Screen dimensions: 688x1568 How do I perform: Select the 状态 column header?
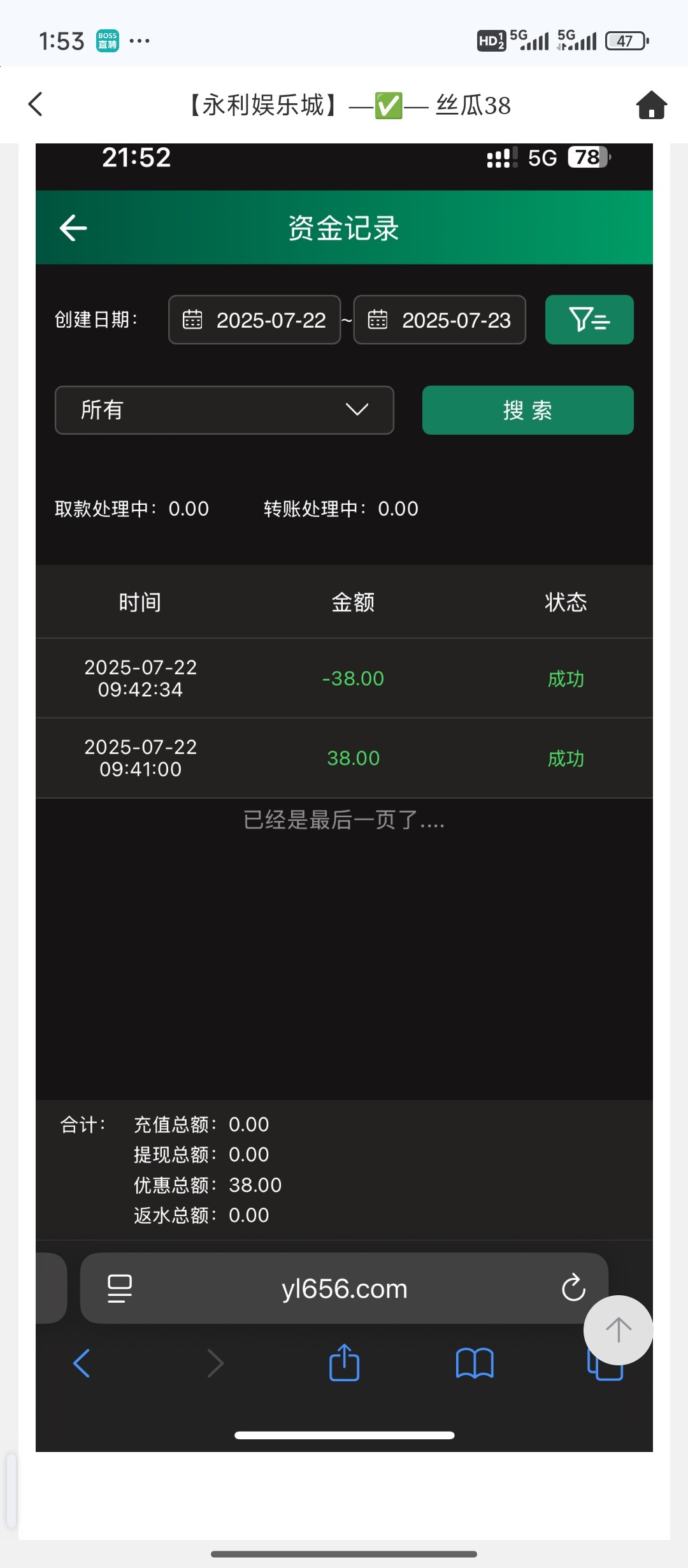(x=566, y=601)
